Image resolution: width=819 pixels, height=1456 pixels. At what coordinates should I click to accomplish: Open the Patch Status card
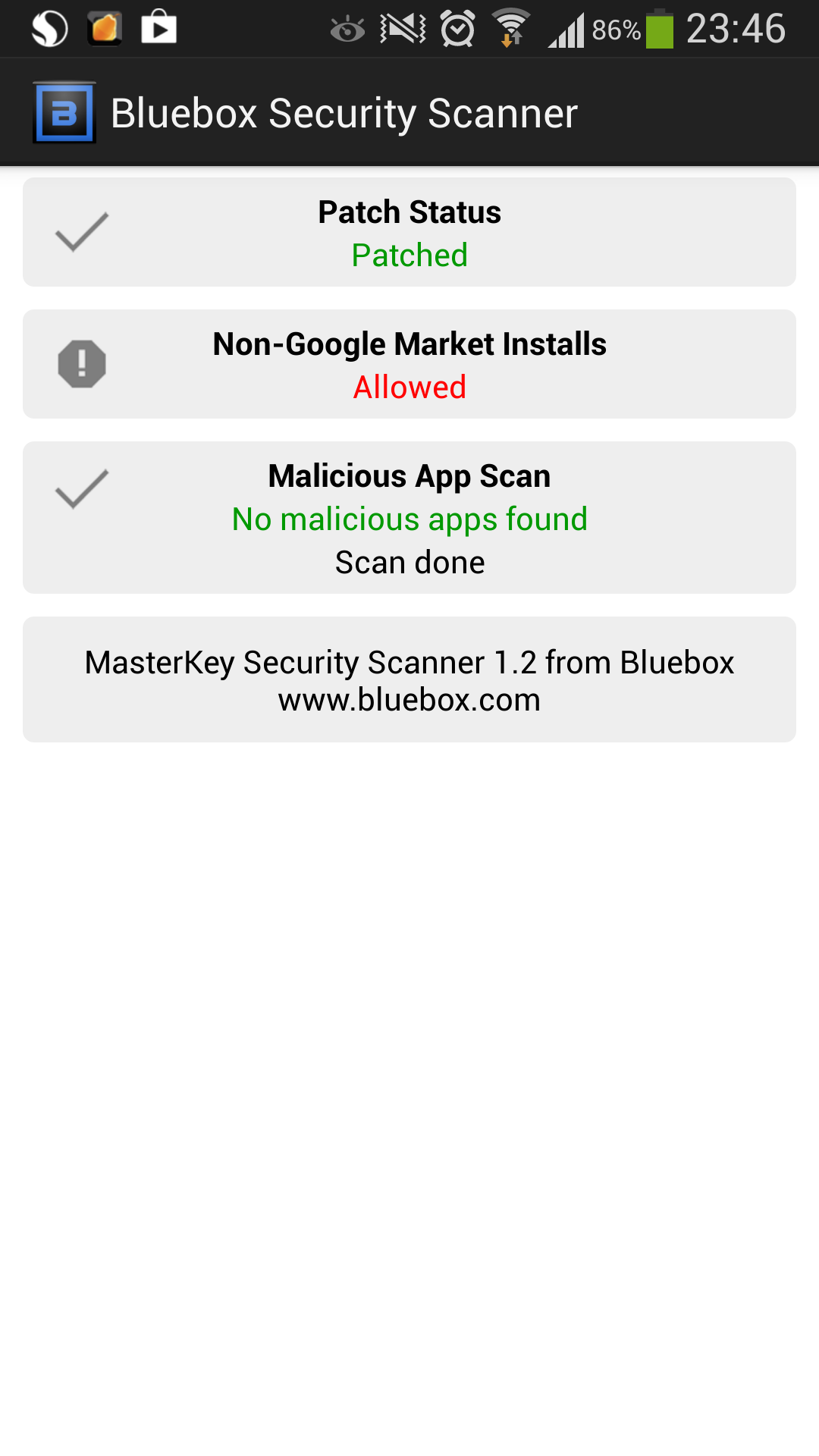coord(409,232)
